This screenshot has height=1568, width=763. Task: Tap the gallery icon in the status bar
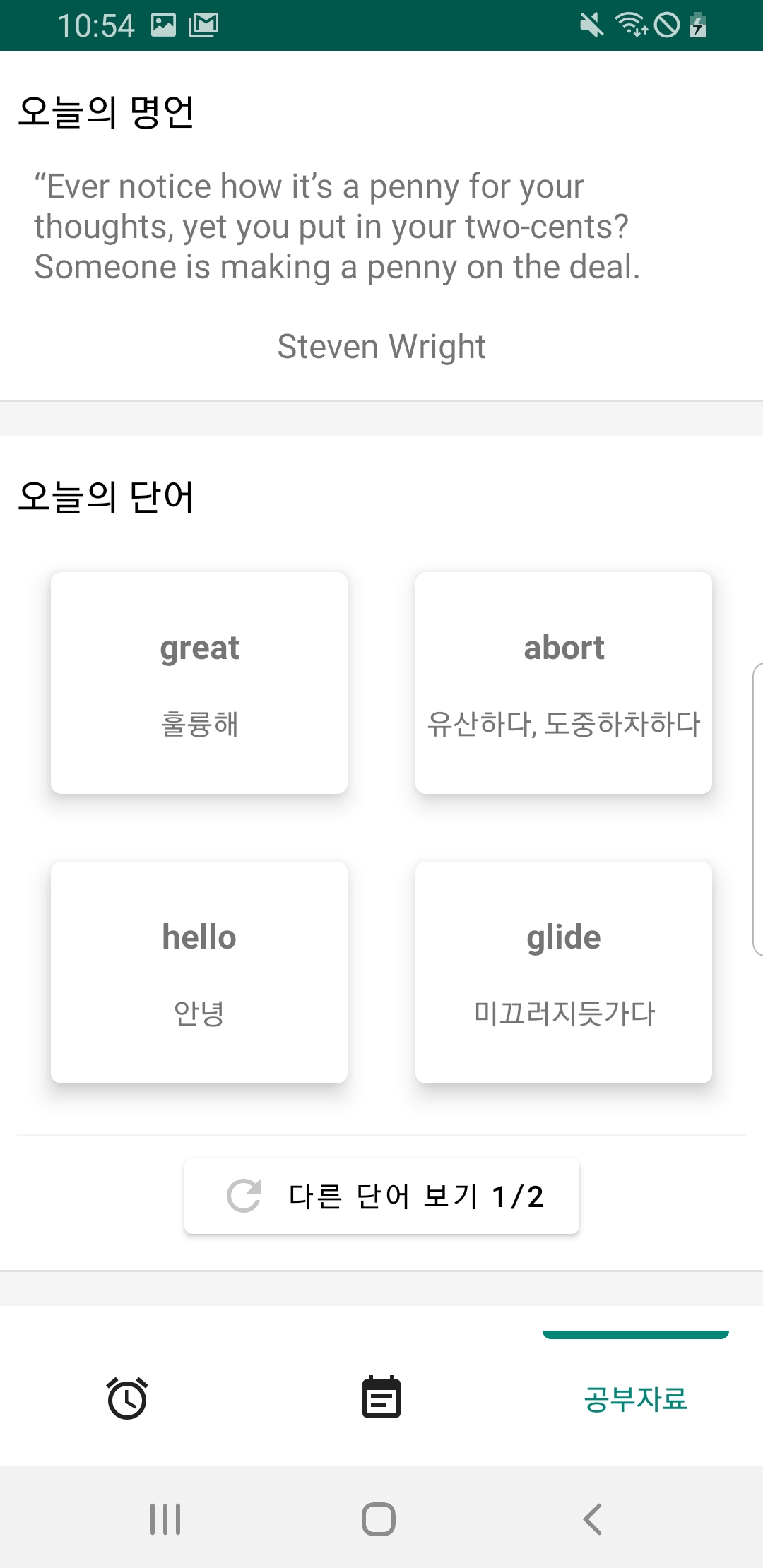164,25
